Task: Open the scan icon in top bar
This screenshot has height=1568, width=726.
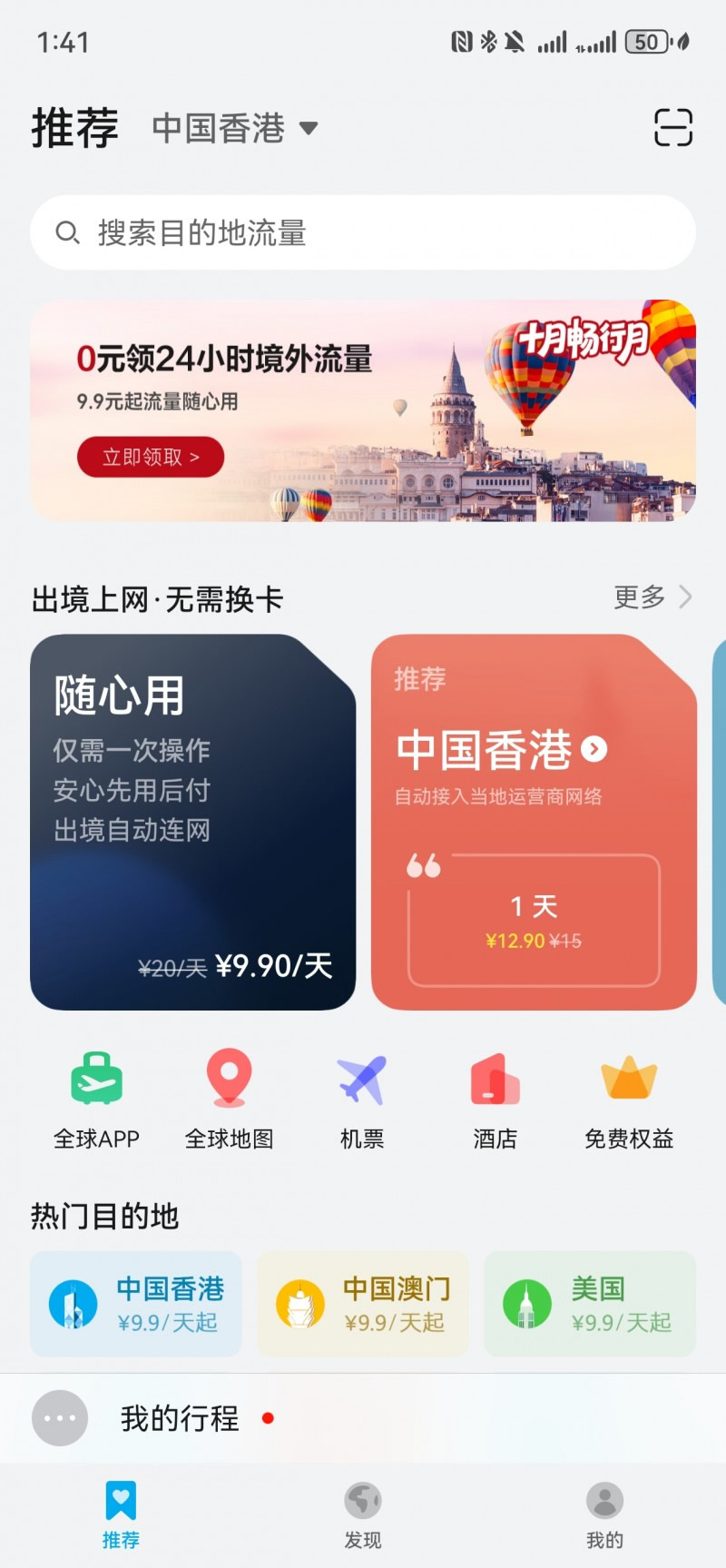Action: click(x=672, y=127)
